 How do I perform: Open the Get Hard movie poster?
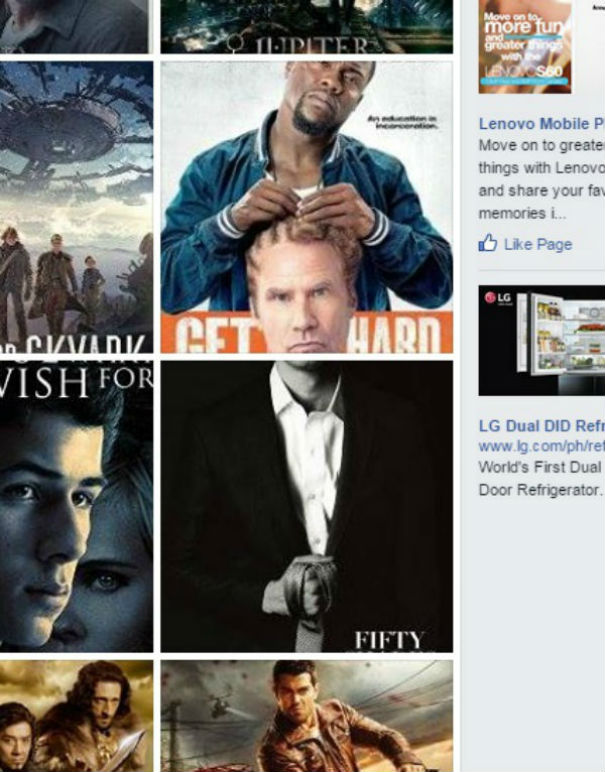[306, 207]
